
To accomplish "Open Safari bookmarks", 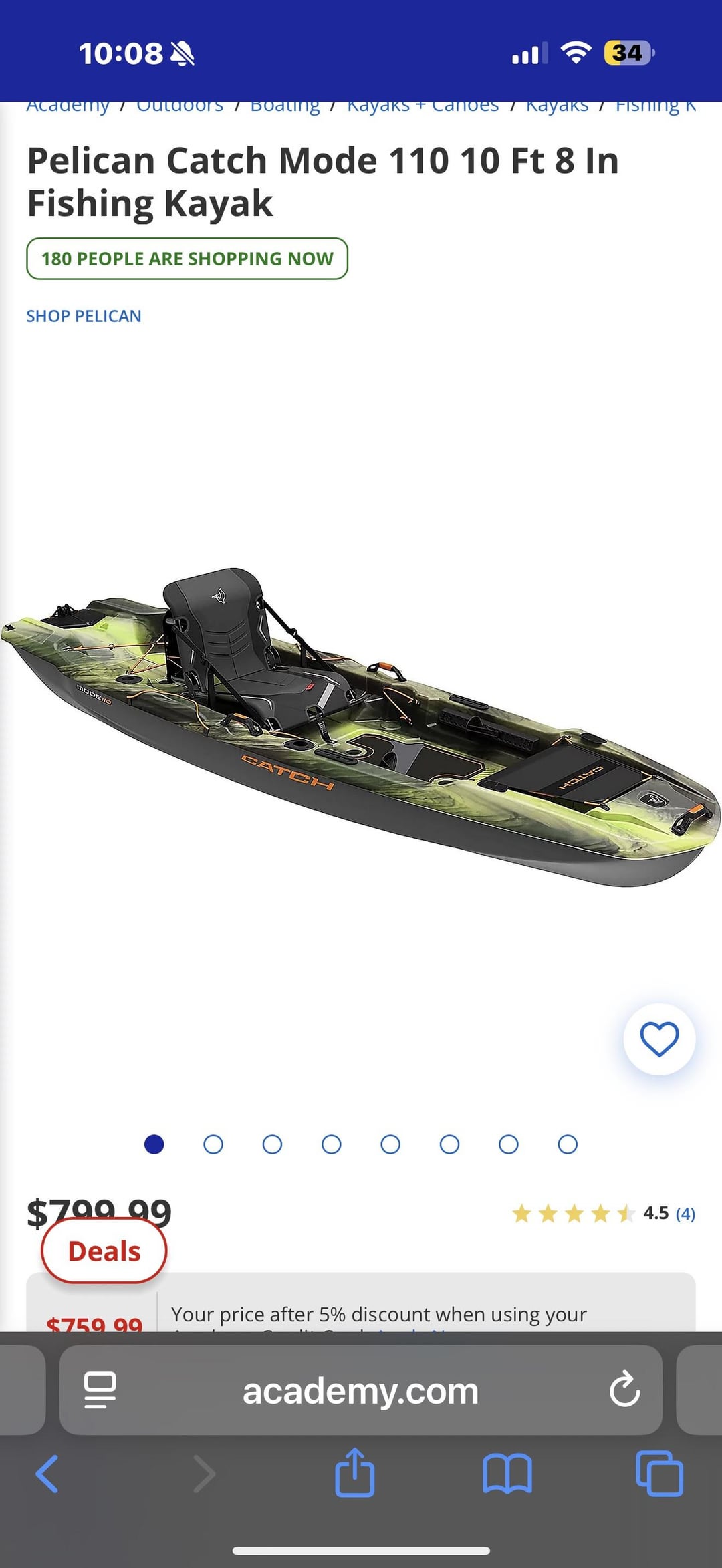I will tap(507, 1474).
